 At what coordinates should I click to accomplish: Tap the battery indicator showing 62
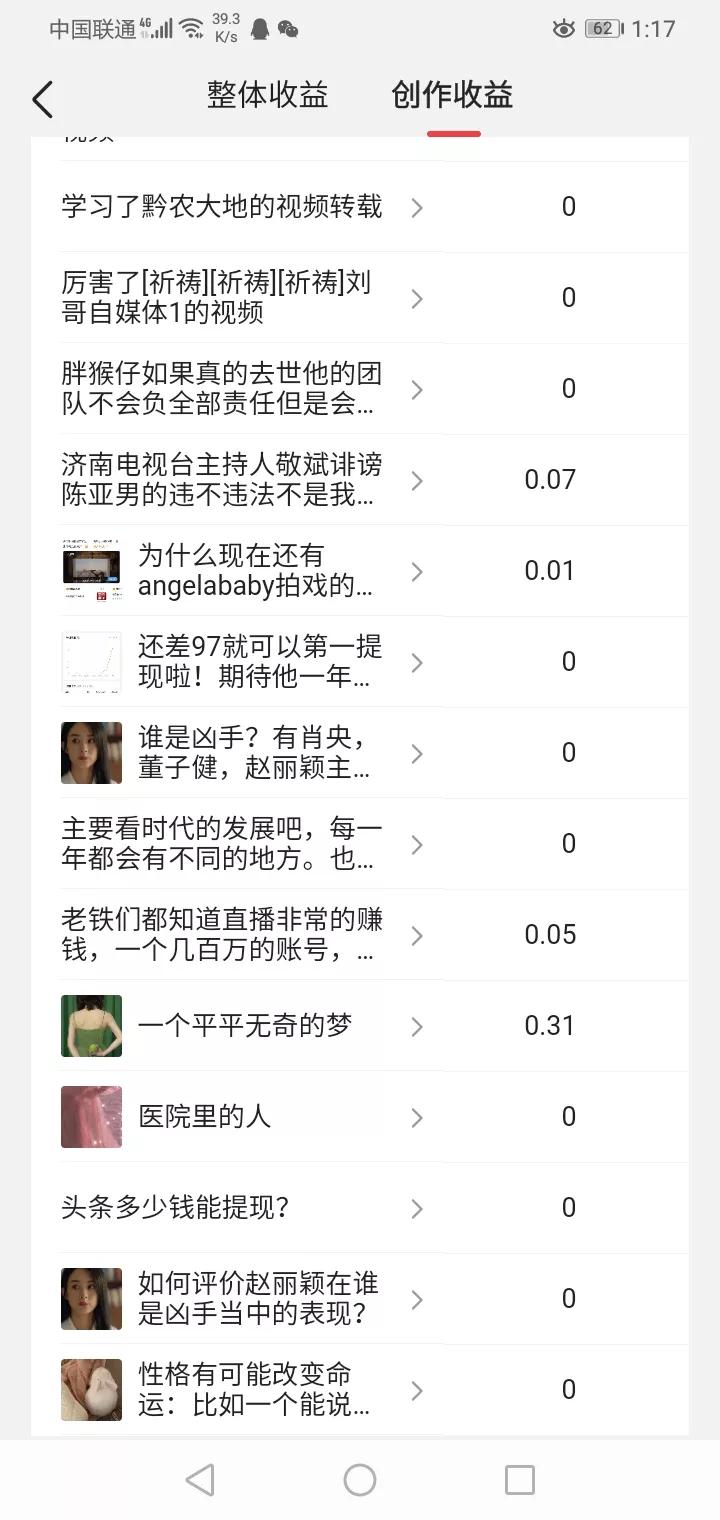[601, 29]
